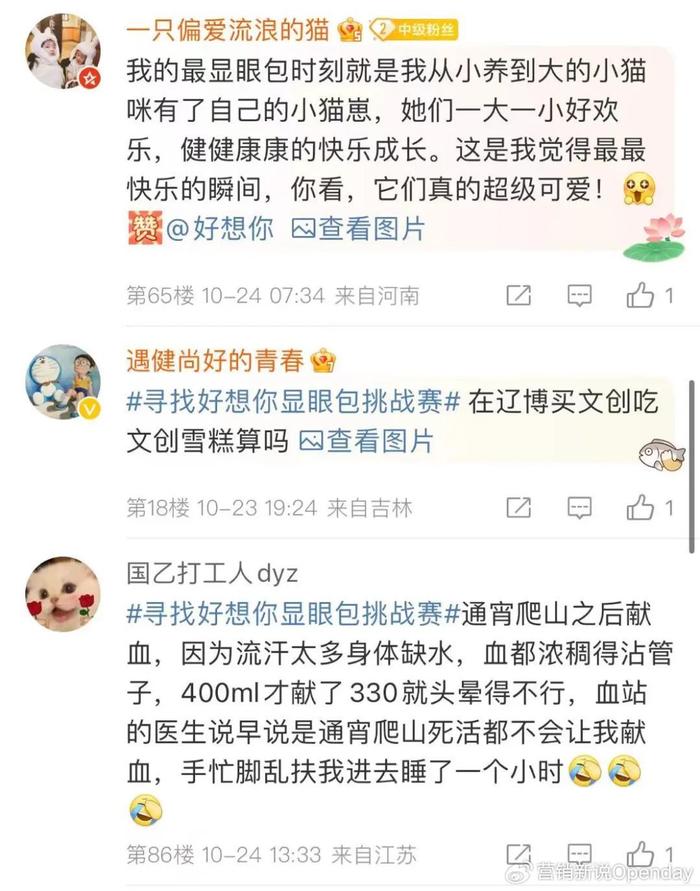Image resolution: width=700 pixels, height=891 pixels.
Task: Reply to the comment from 第18楼
Action: pos(580,508)
